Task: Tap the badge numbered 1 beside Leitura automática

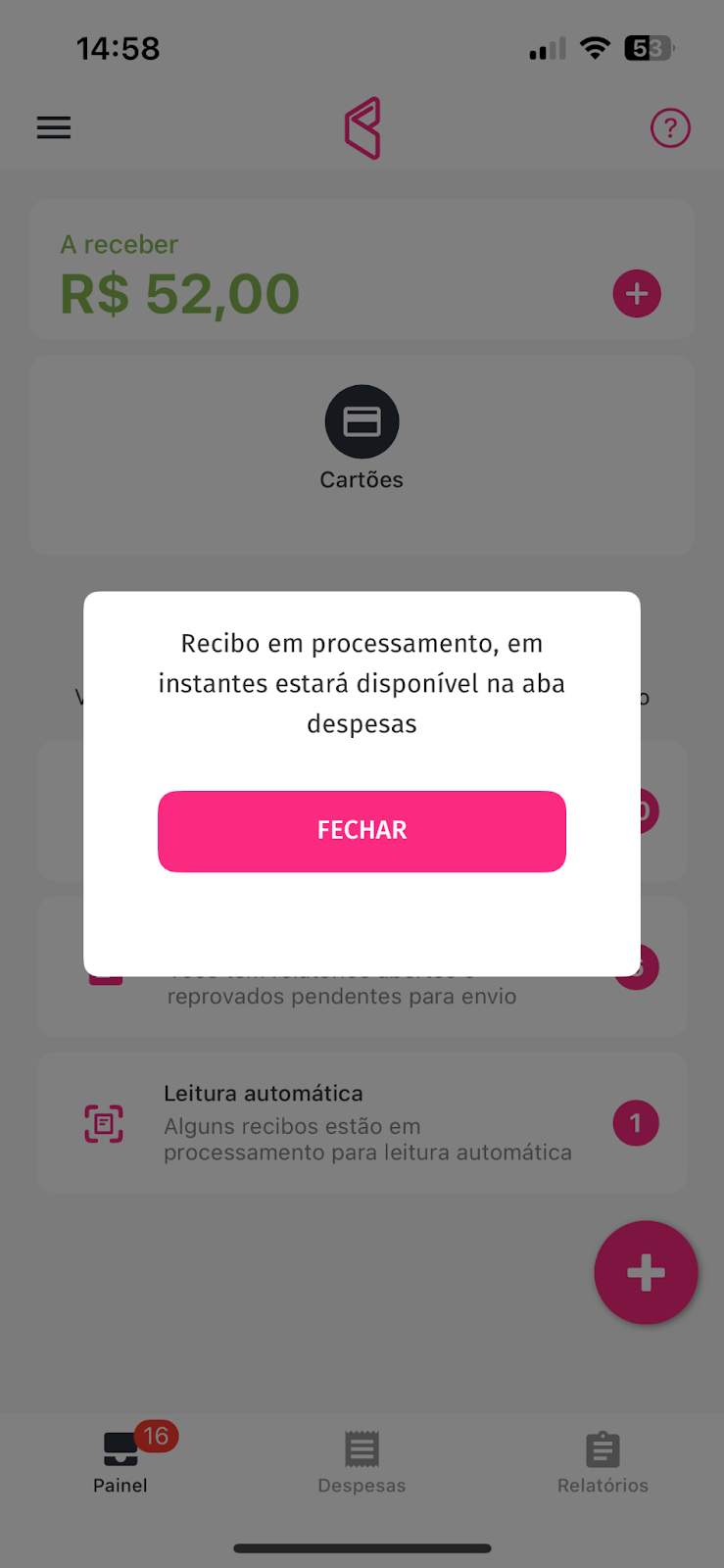Action: coord(636,1123)
